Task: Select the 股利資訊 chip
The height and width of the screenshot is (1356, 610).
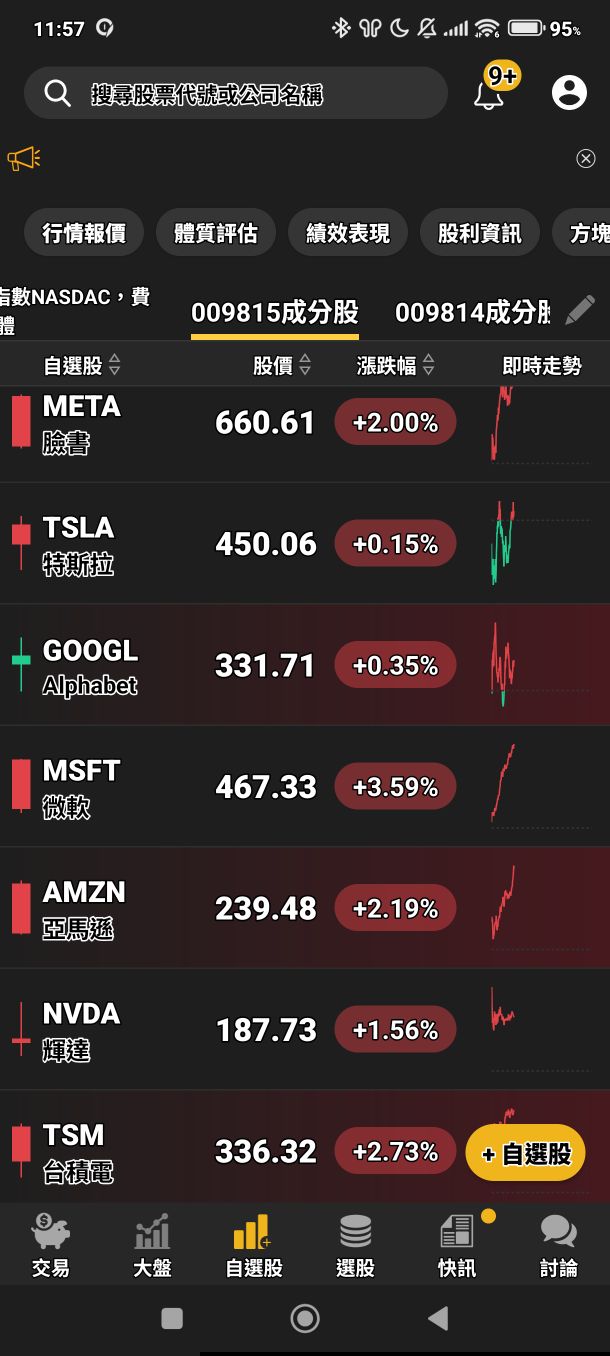Action: (479, 233)
